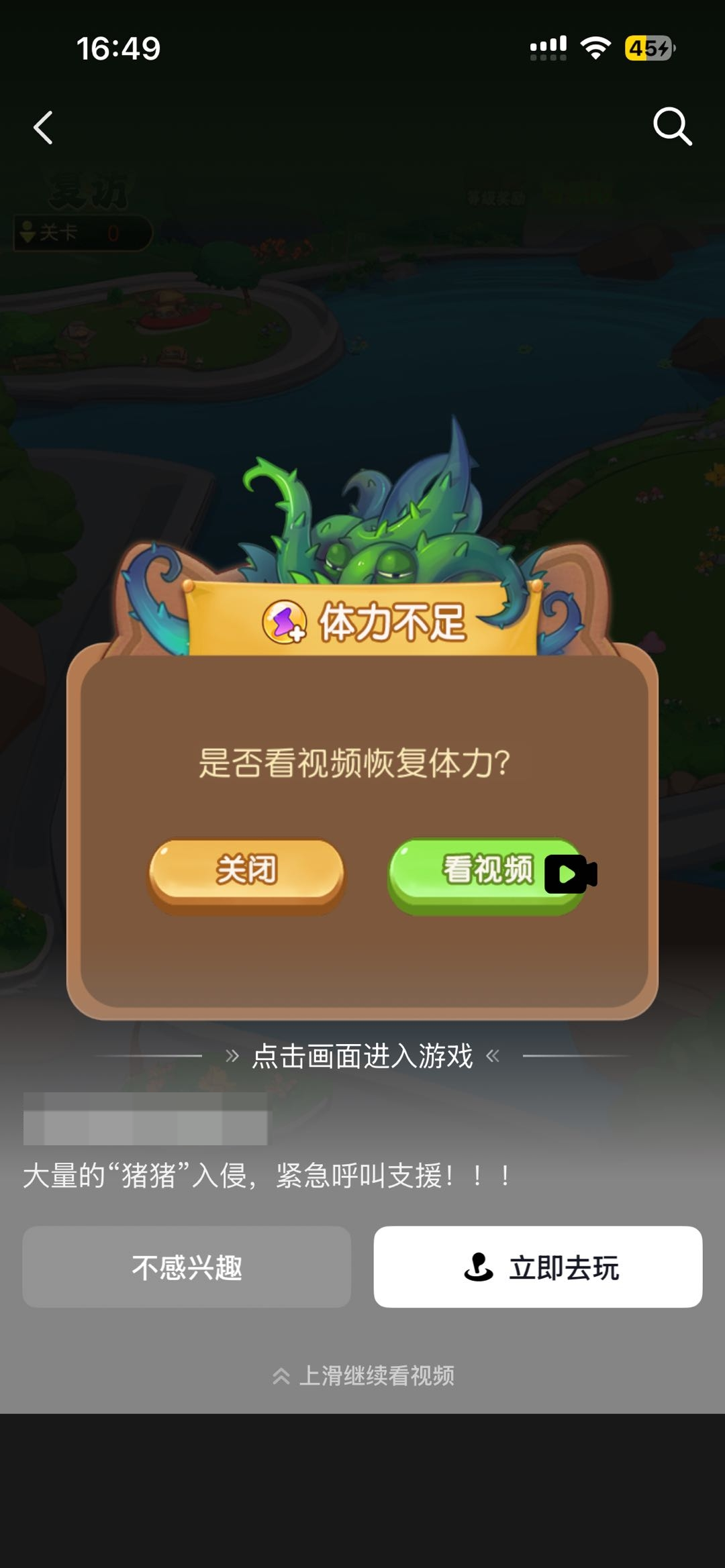Close the 体力不足 dialog with 关闭
Viewport: 725px width, 1568px height.
coord(246,871)
